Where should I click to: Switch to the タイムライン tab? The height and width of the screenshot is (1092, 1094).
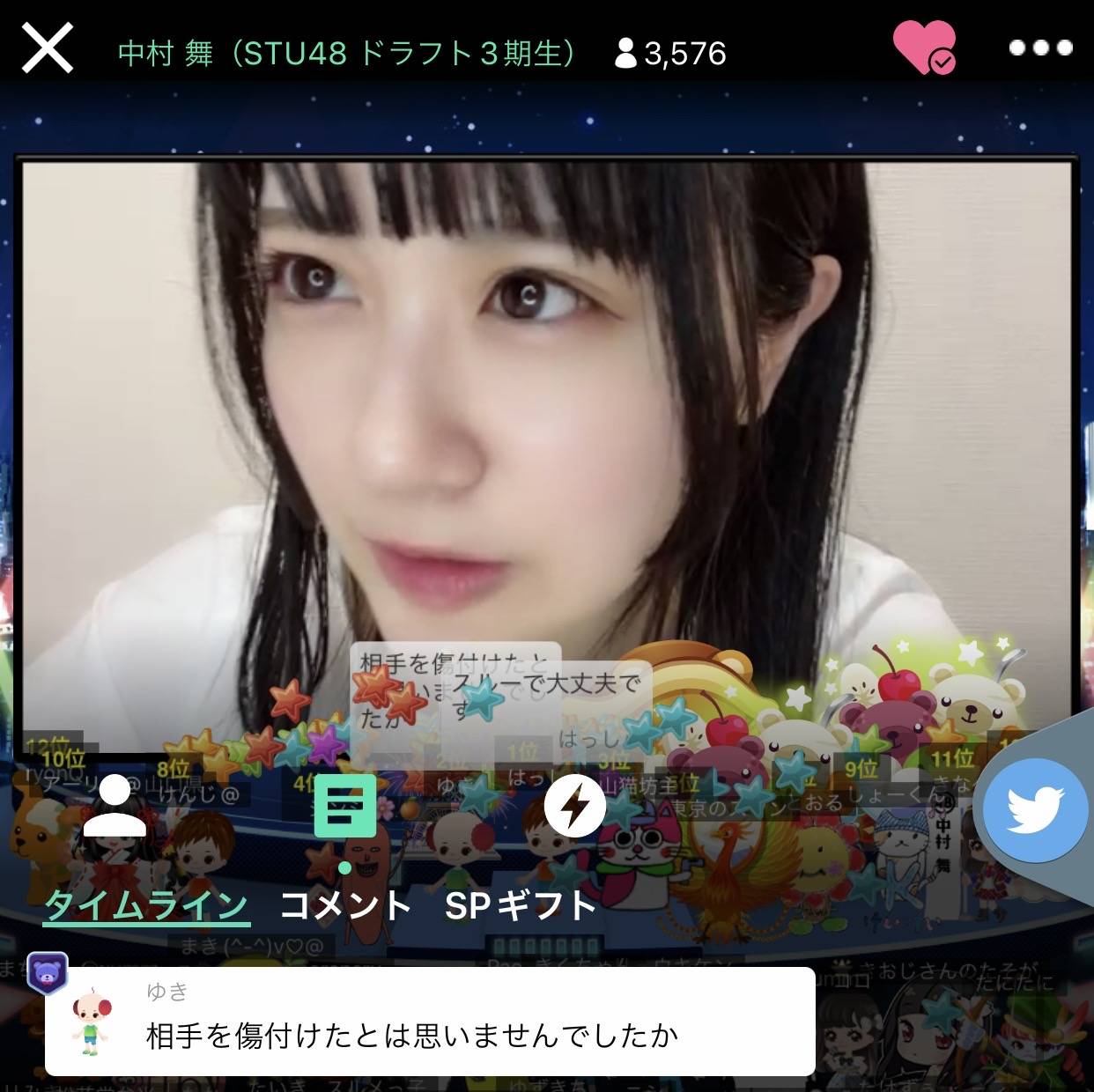146,905
